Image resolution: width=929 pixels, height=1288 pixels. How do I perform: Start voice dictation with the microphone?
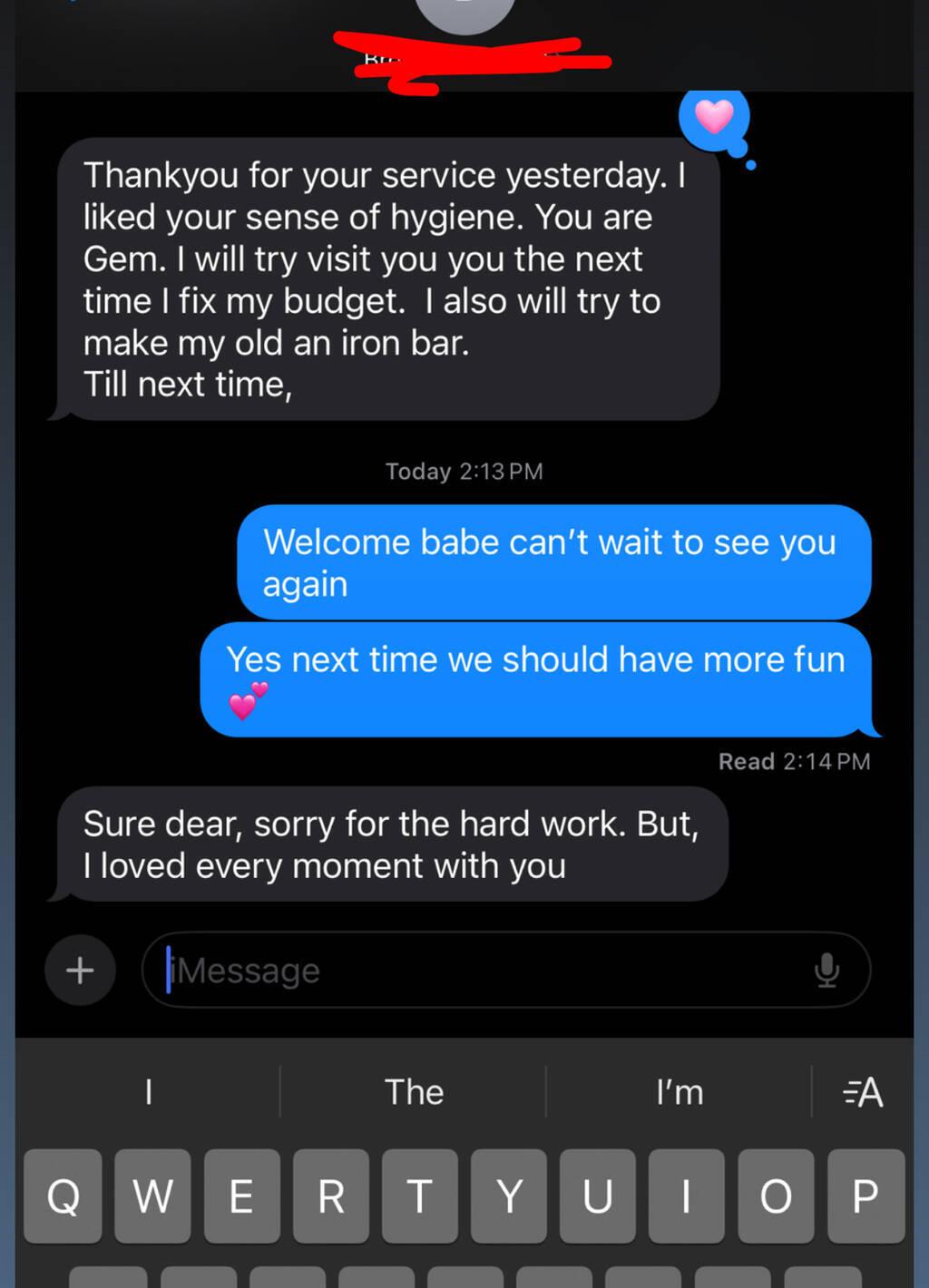(826, 970)
